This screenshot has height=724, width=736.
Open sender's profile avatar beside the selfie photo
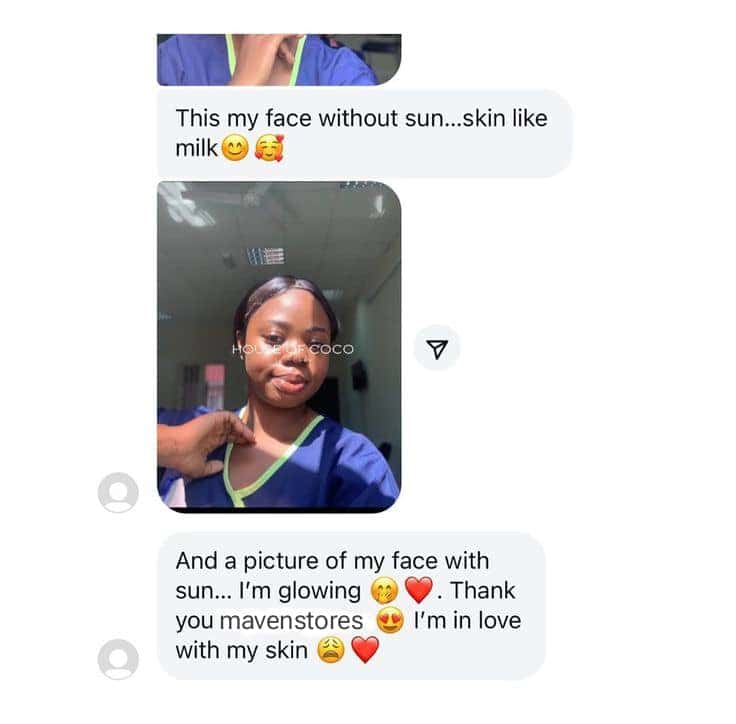118,493
